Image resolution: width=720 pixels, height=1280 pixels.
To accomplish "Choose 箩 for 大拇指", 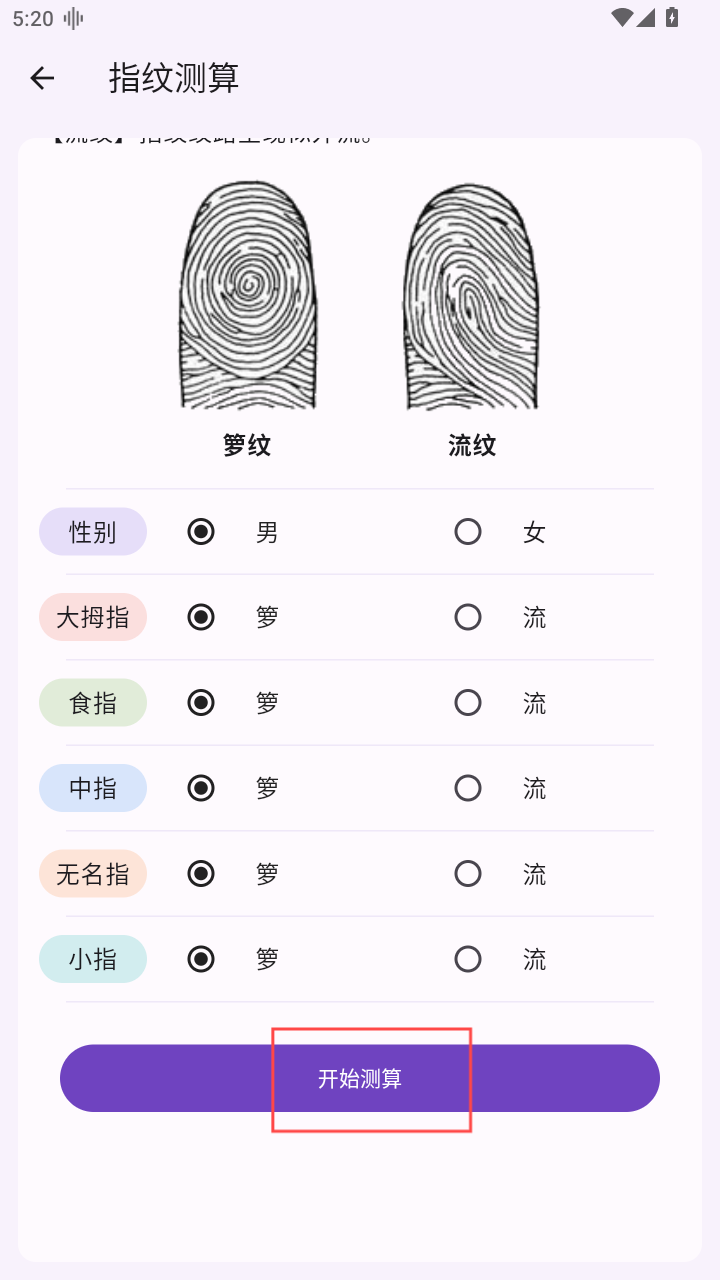I will (x=201, y=617).
